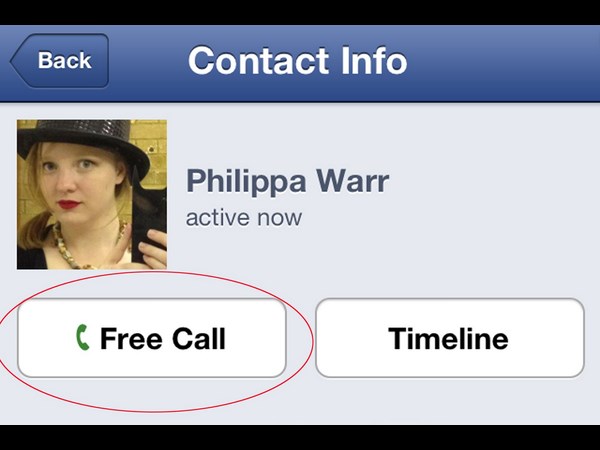View Philippa Warr's profile photo
The width and height of the screenshot is (600, 450).
(92, 194)
